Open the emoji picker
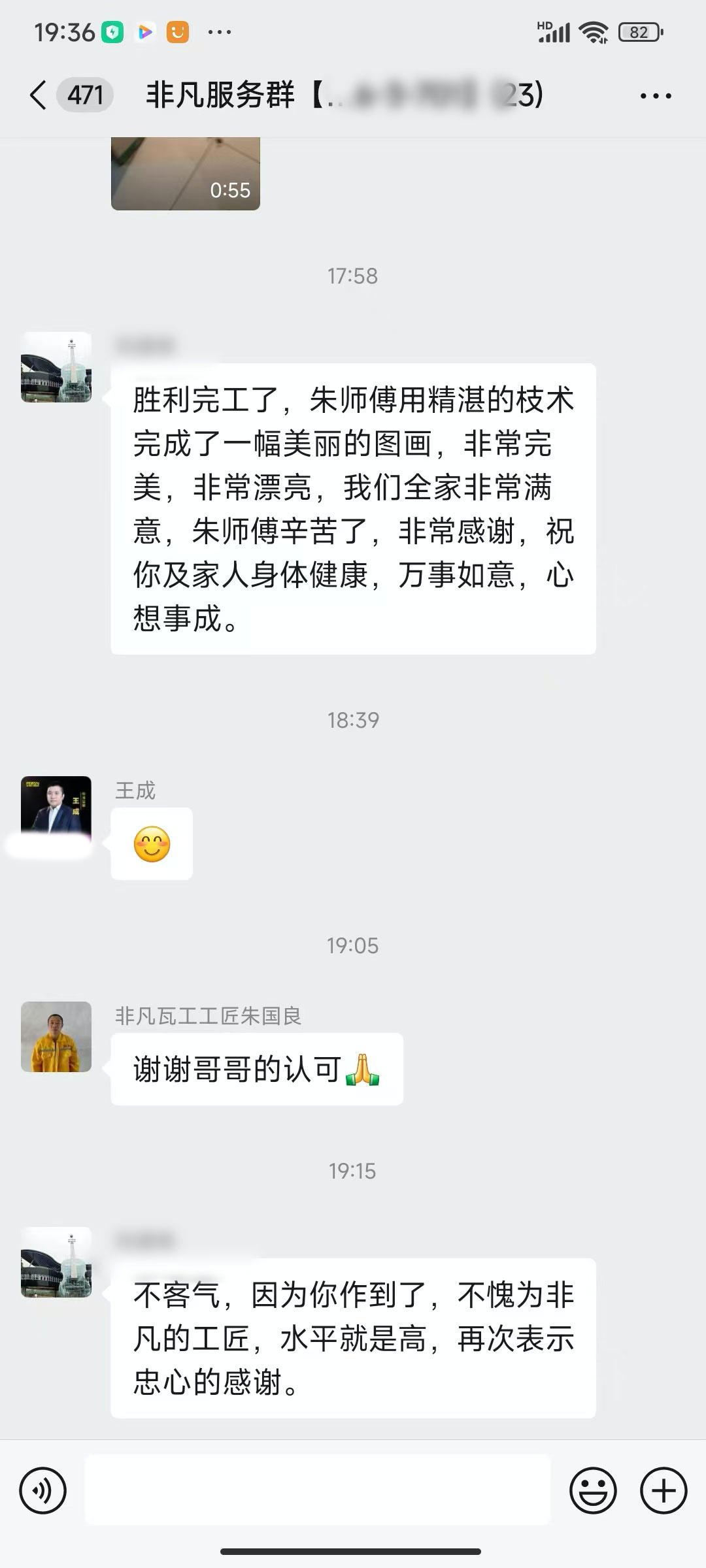This screenshot has width=706, height=1568. [x=593, y=1491]
